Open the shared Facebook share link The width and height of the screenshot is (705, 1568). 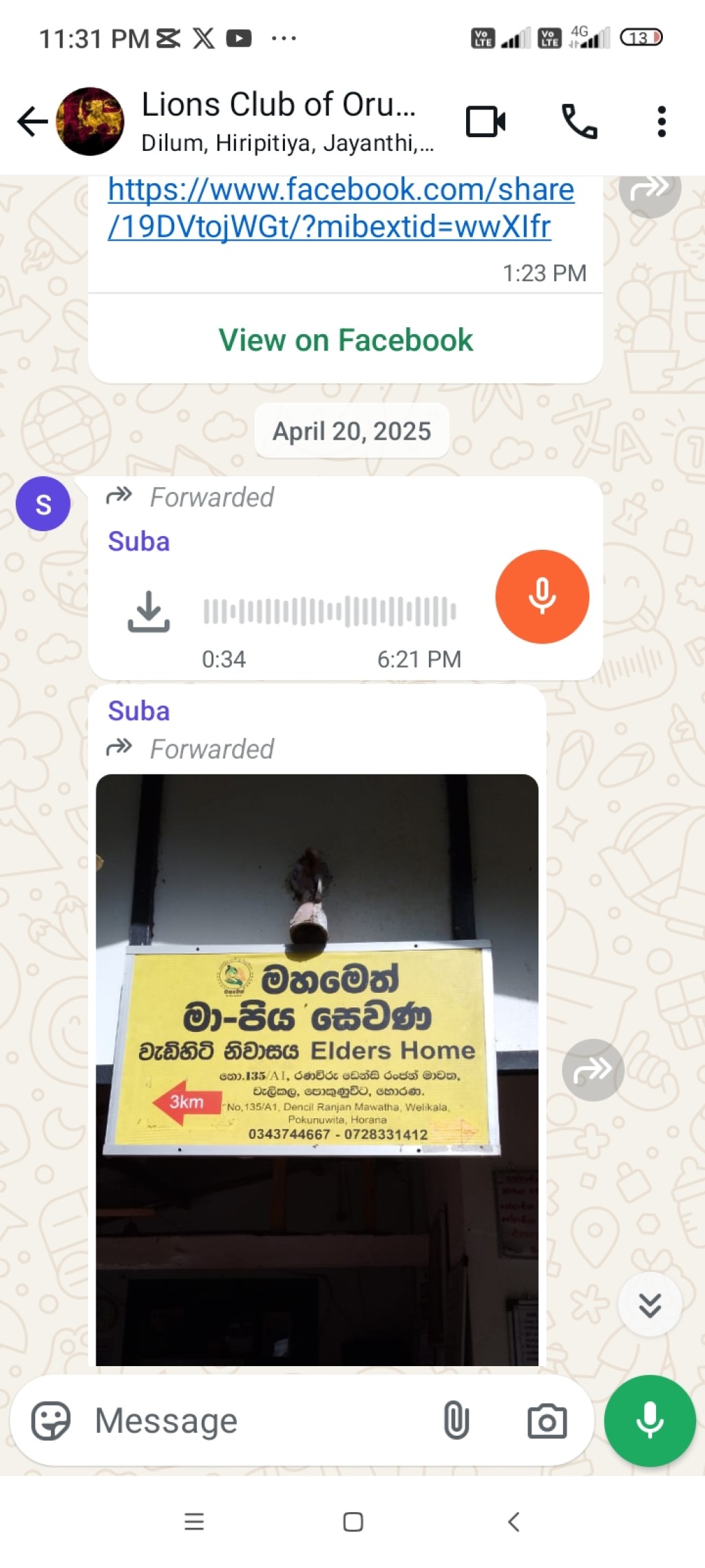click(x=341, y=207)
